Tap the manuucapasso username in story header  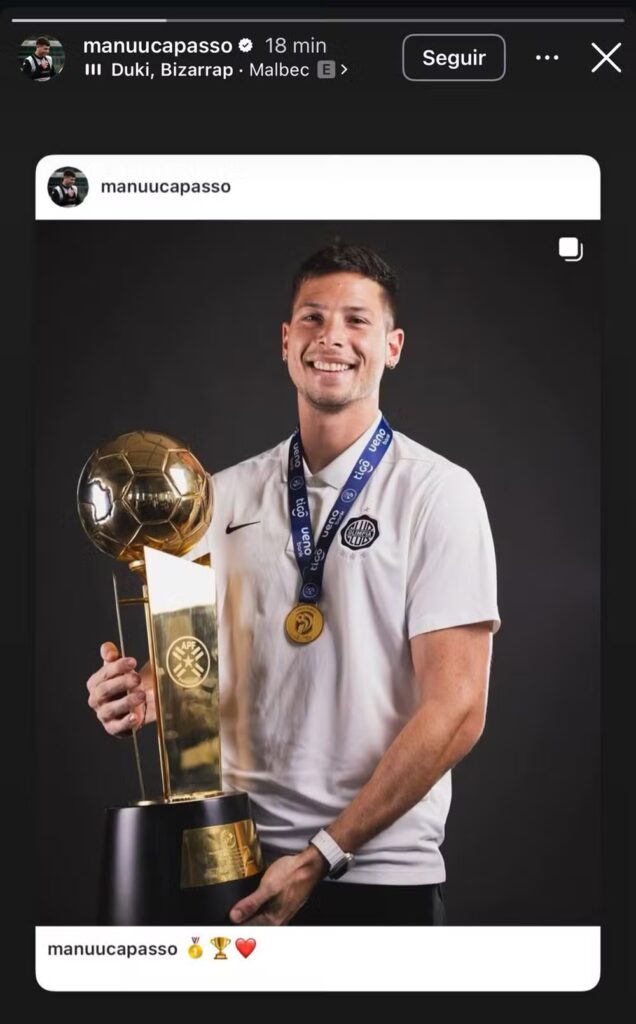[x=157, y=46]
